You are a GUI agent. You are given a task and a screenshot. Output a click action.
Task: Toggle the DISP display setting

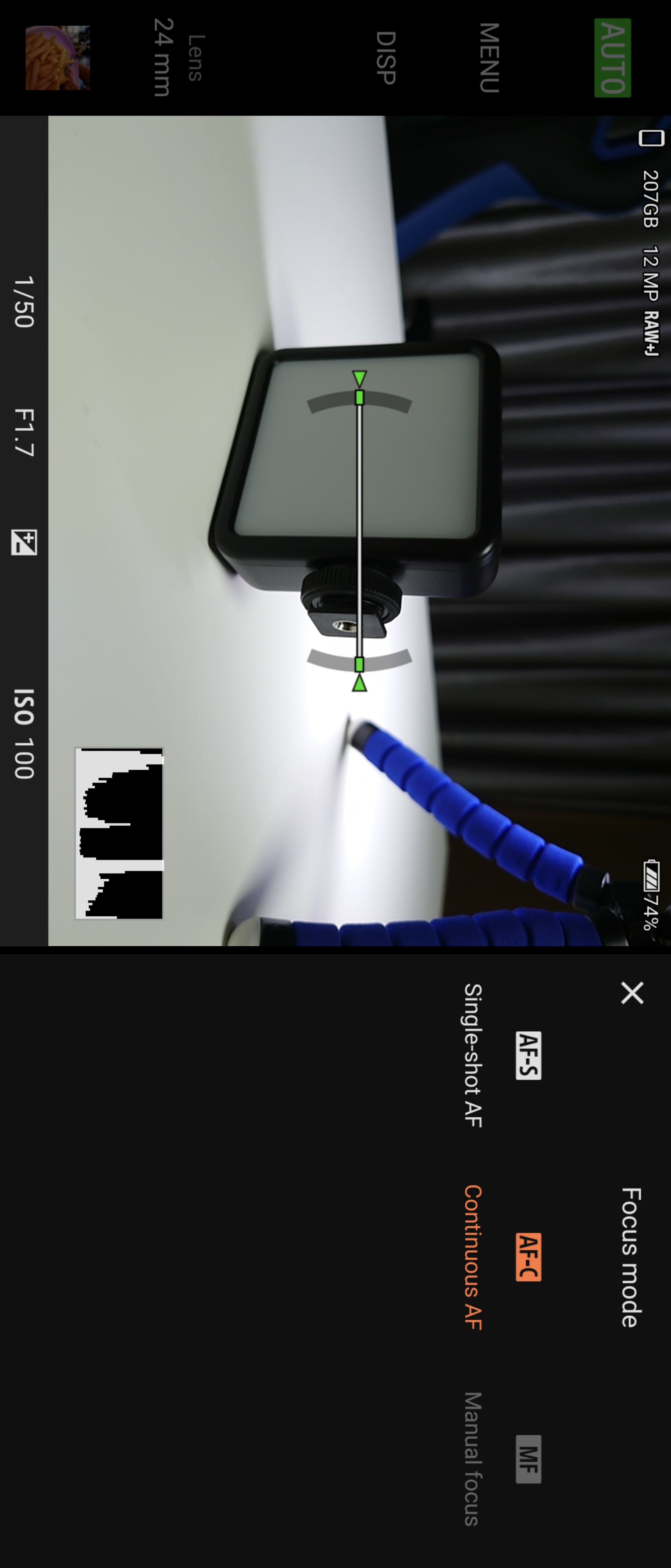pyautogui.click(x=386, y=58)
